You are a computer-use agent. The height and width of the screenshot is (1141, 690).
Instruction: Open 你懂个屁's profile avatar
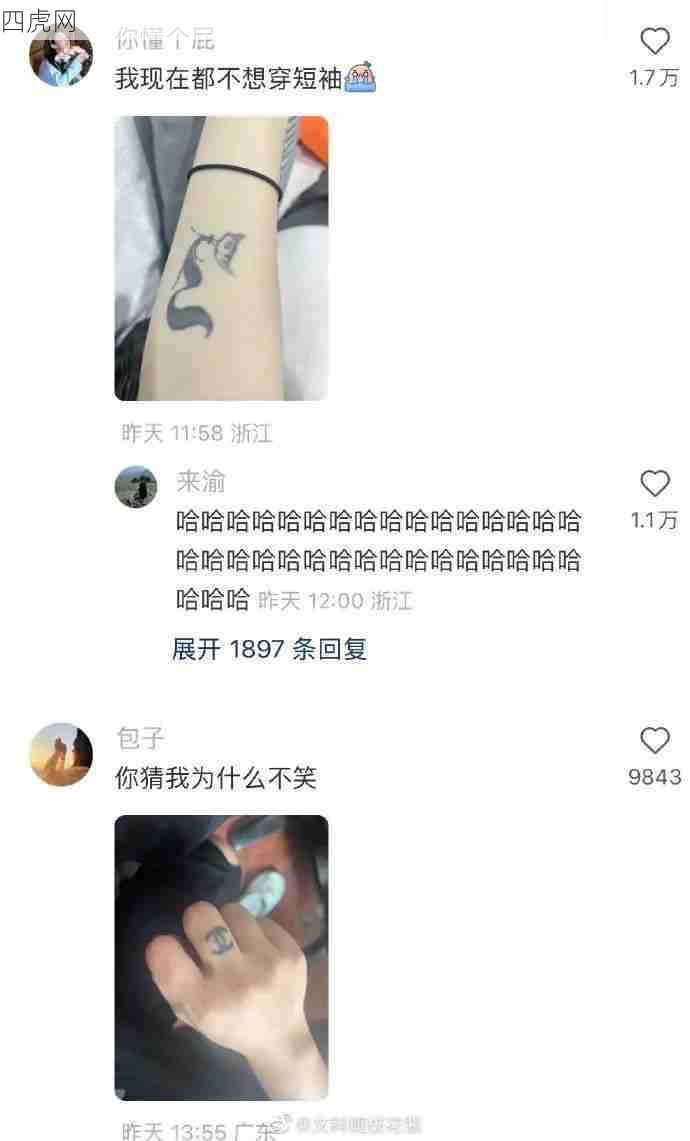point(61,56)
